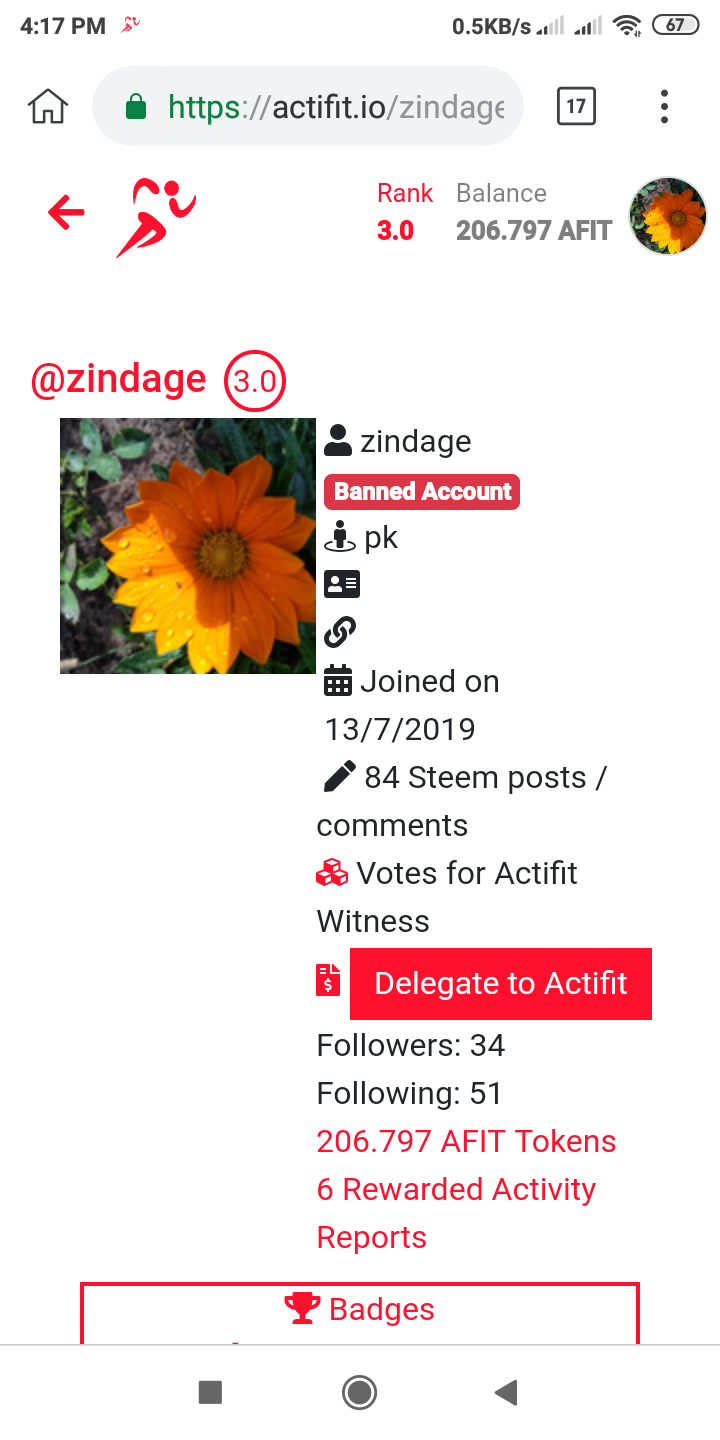Open recent apps from the navigation bar
The width and height of the screenshot is (720, 1440).
[x=210, y=1392]
